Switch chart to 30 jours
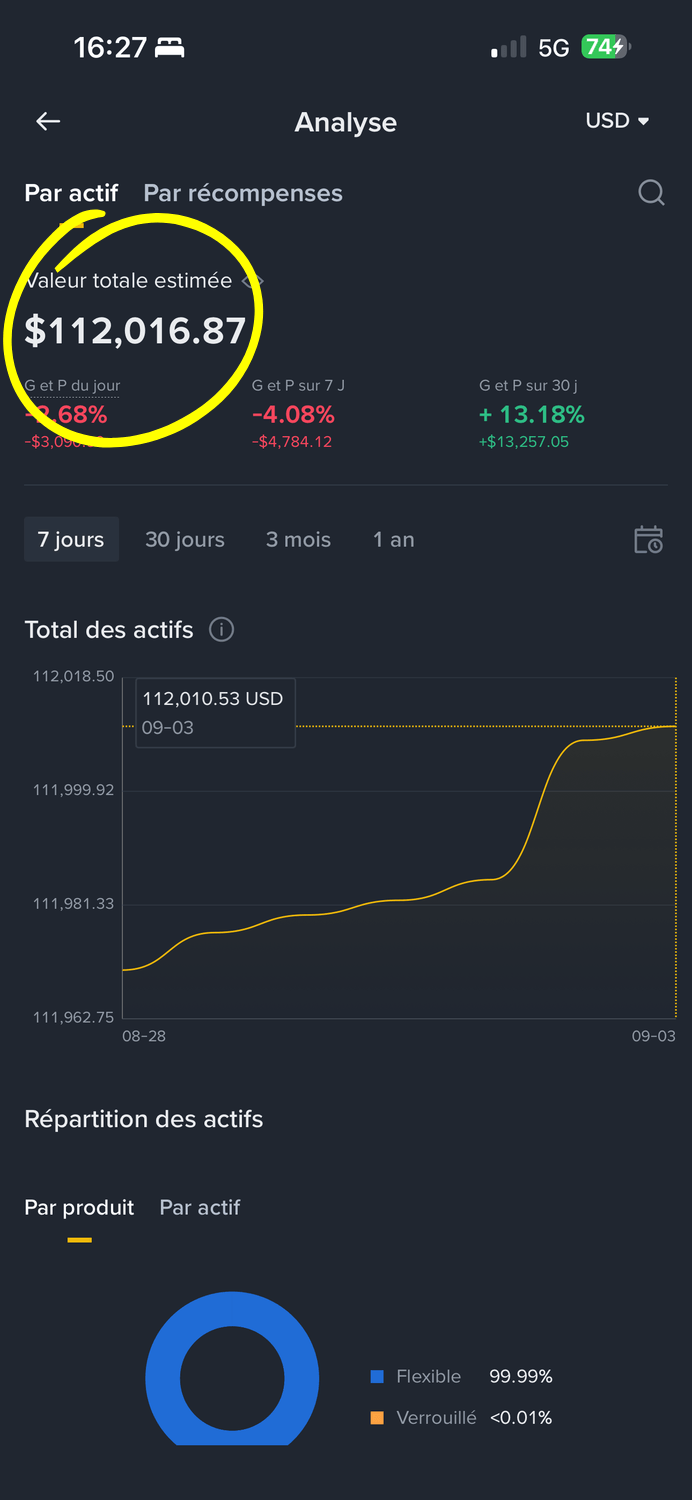This screenshot has width=692, height=1500. point(185,540)
